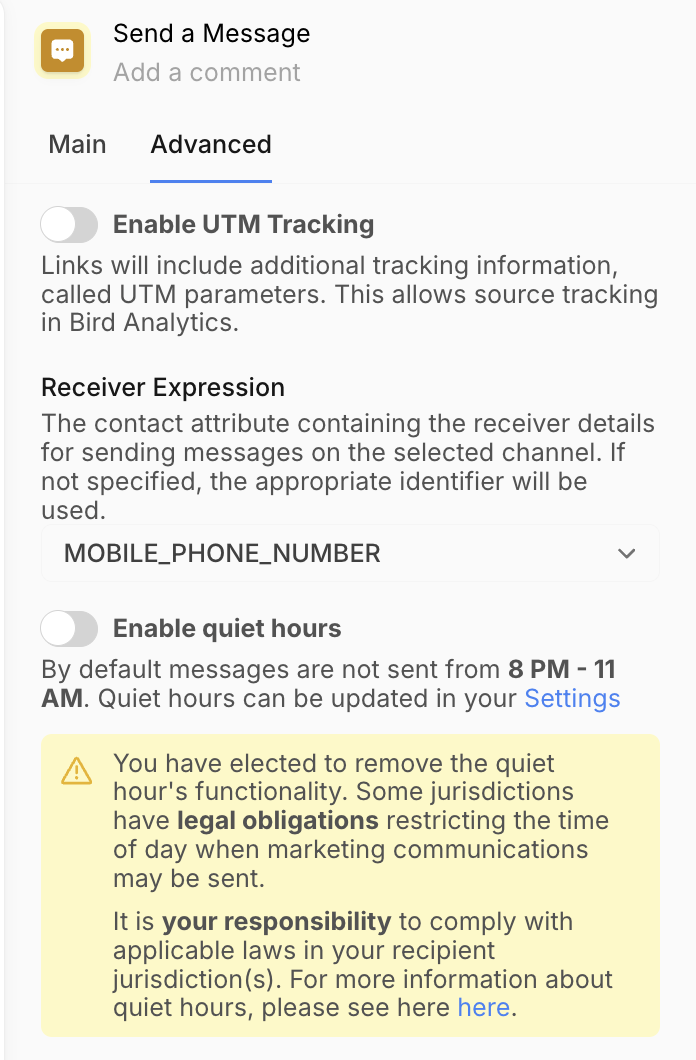Viewport: 696px width, 1060px height.
Task: Switch to the Main tab
Action: (77, 145)
